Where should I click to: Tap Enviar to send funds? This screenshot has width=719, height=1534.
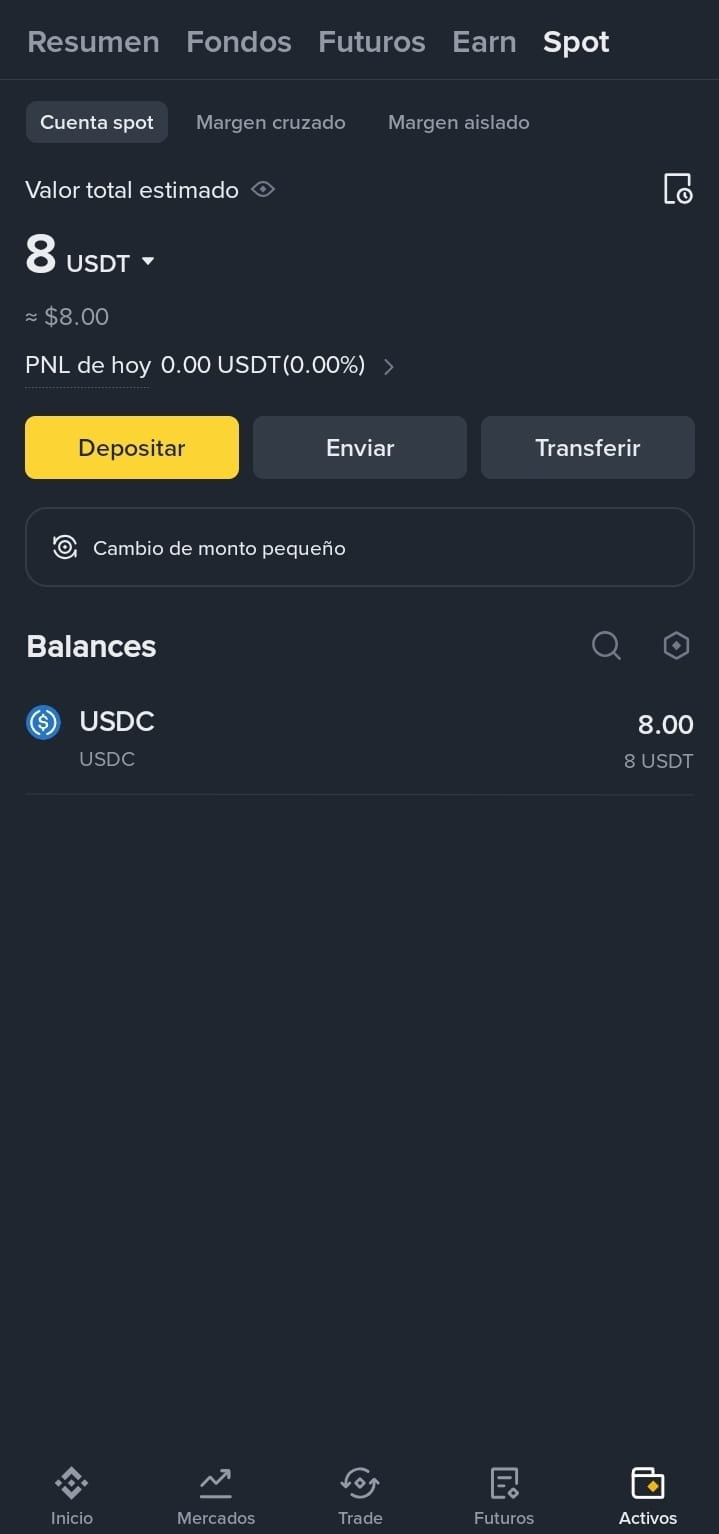360,448
